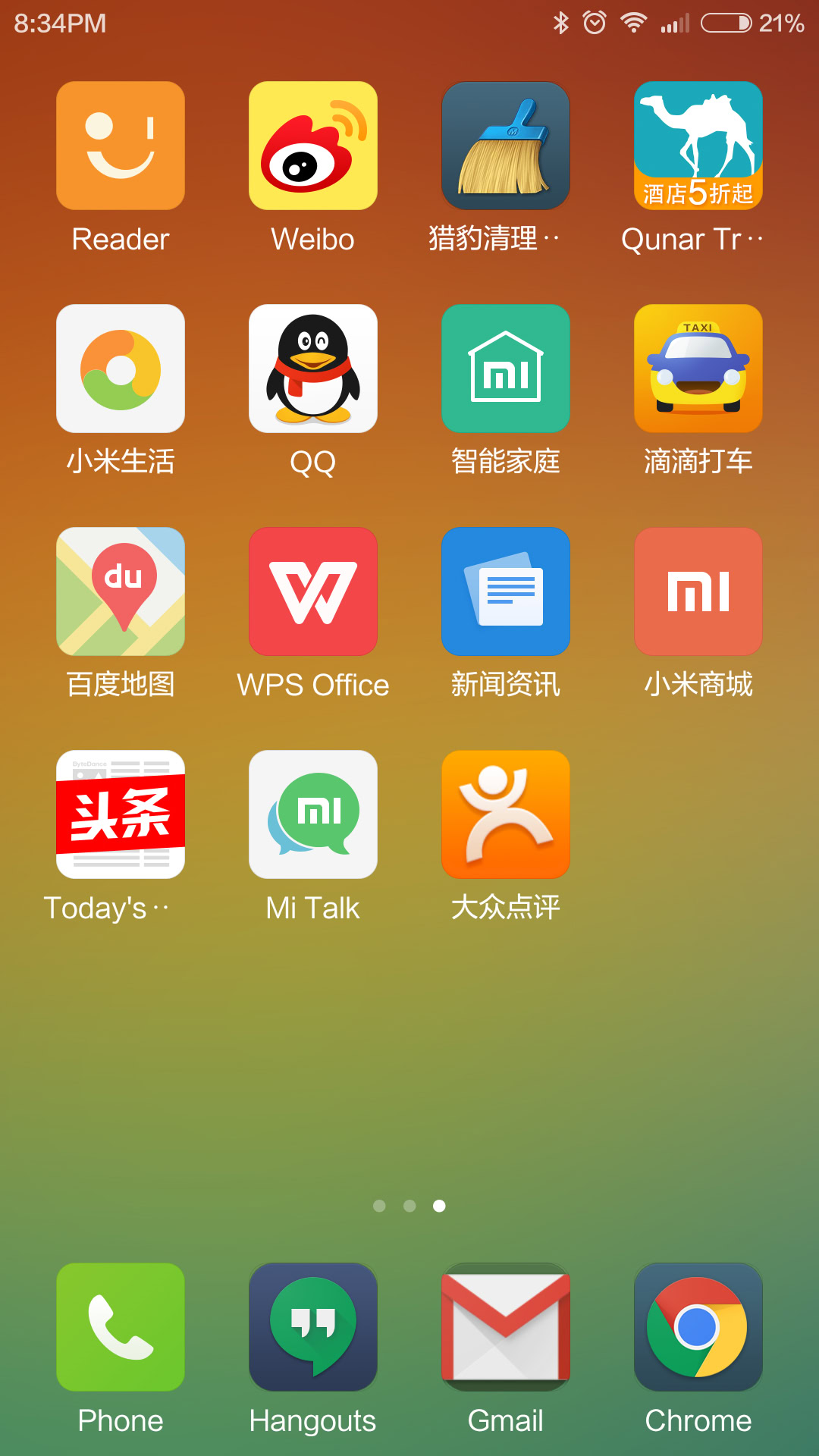The width and height of the screenshot is (819, 1456).
Task: Open Today's 头条 news app
Action: [121, 814]
